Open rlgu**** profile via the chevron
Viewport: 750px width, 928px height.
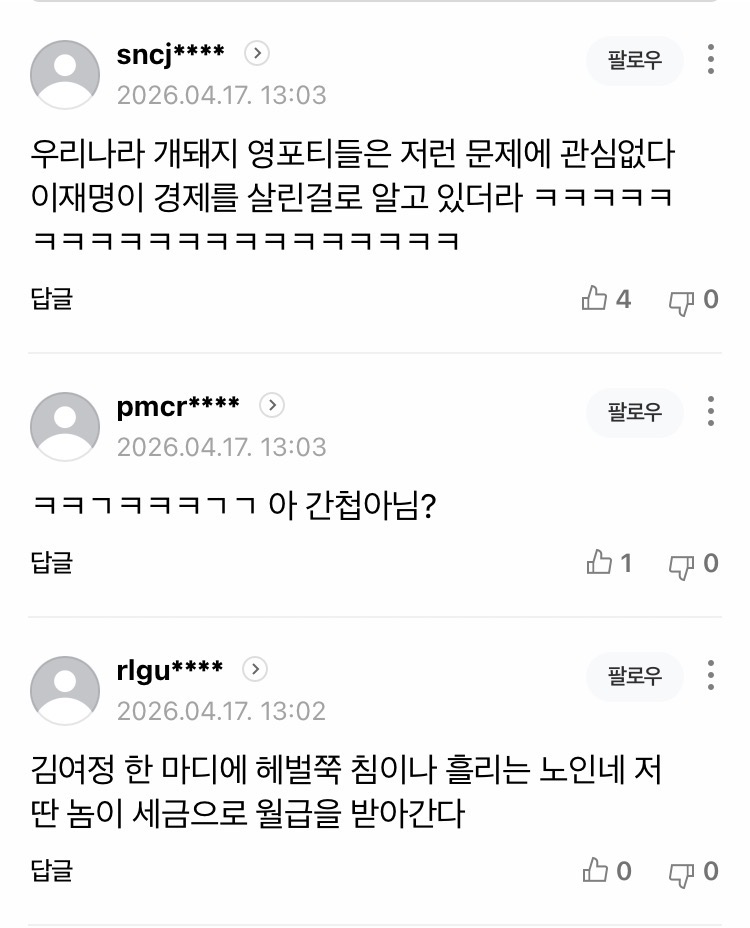click(257, 669)
